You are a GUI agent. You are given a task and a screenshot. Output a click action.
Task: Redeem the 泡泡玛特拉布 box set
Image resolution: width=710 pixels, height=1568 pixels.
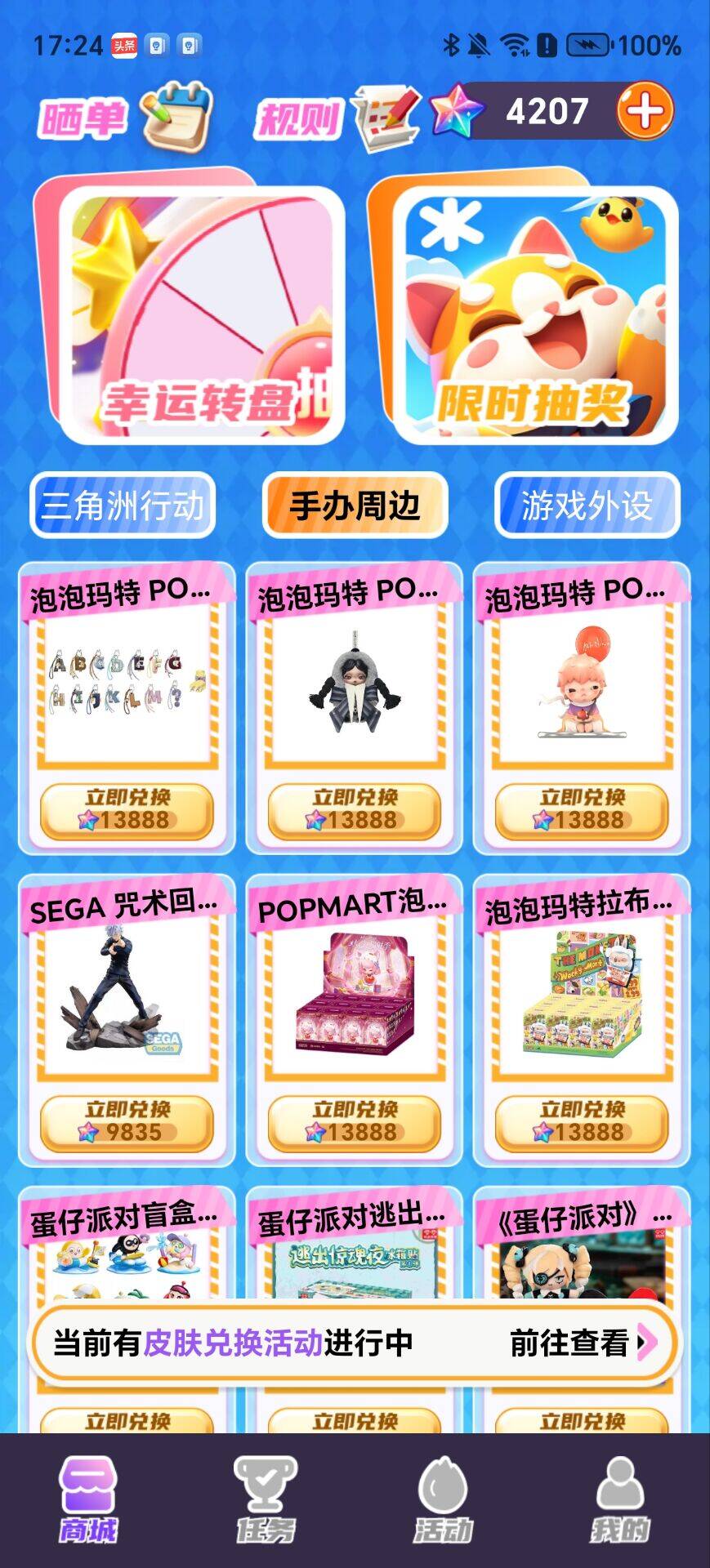click(582, 1121)
